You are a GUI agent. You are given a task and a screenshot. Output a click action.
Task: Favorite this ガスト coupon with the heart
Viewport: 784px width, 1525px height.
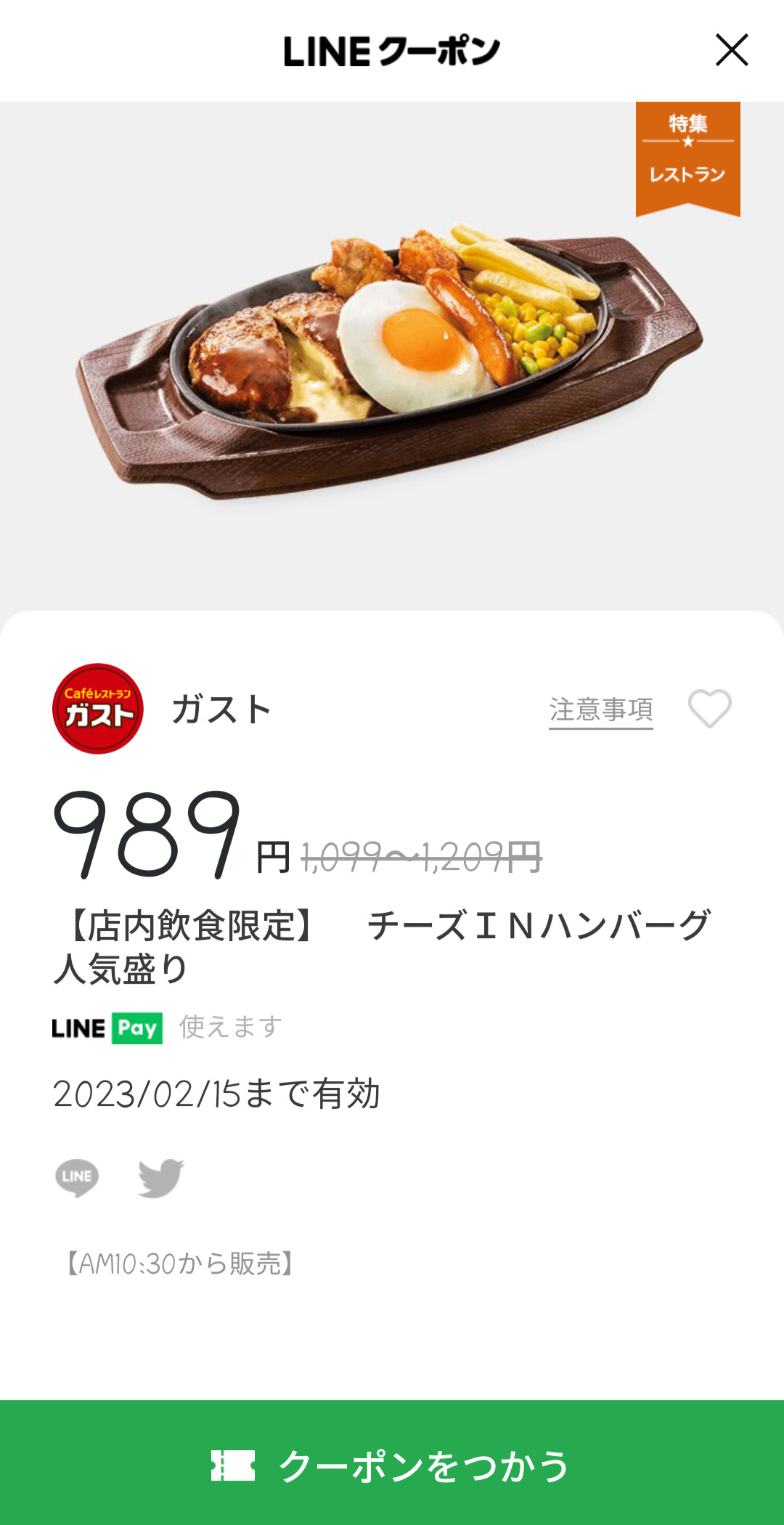[709, 708]
